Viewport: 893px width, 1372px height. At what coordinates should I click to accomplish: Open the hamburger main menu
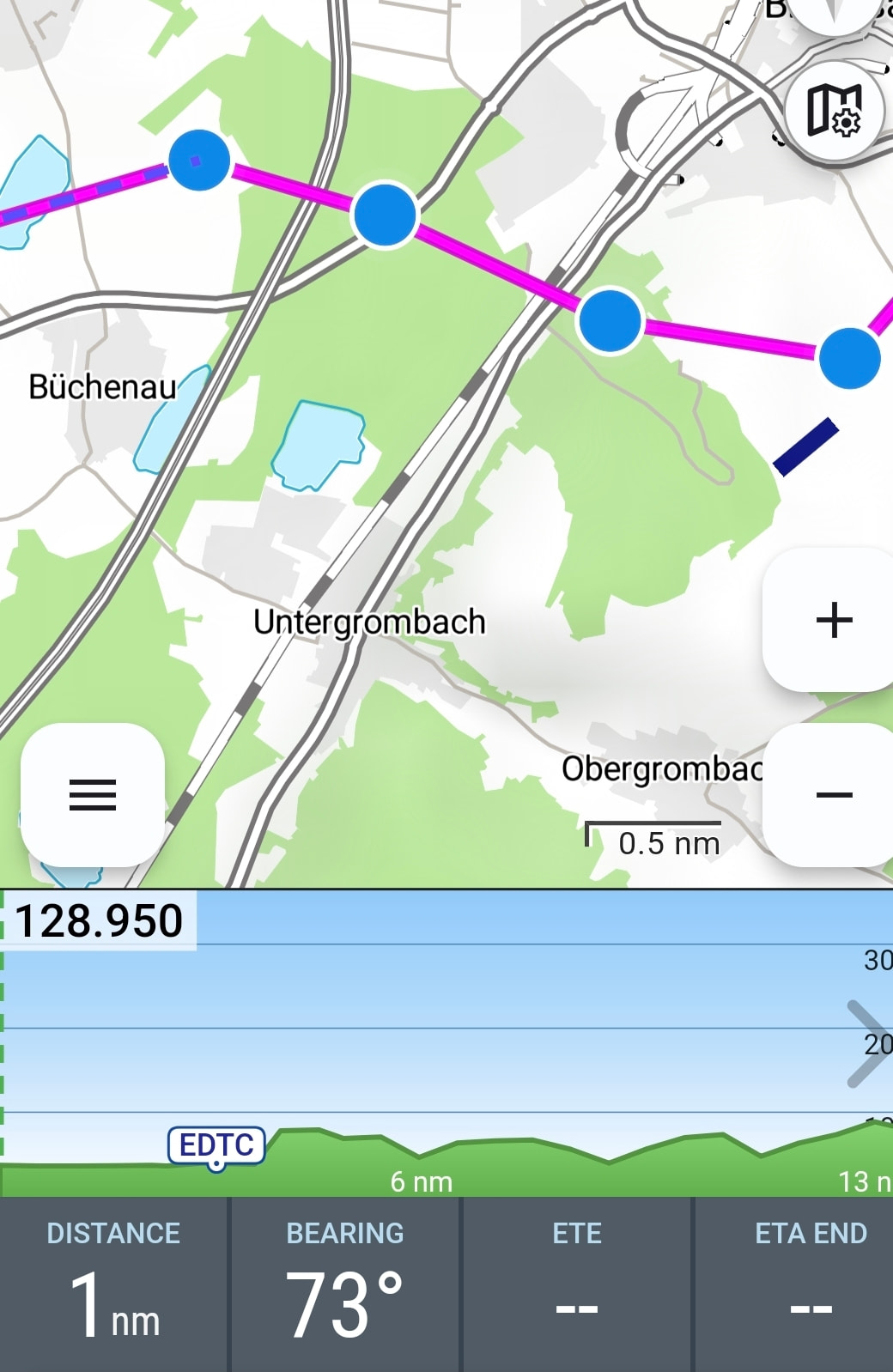[93, 795]
